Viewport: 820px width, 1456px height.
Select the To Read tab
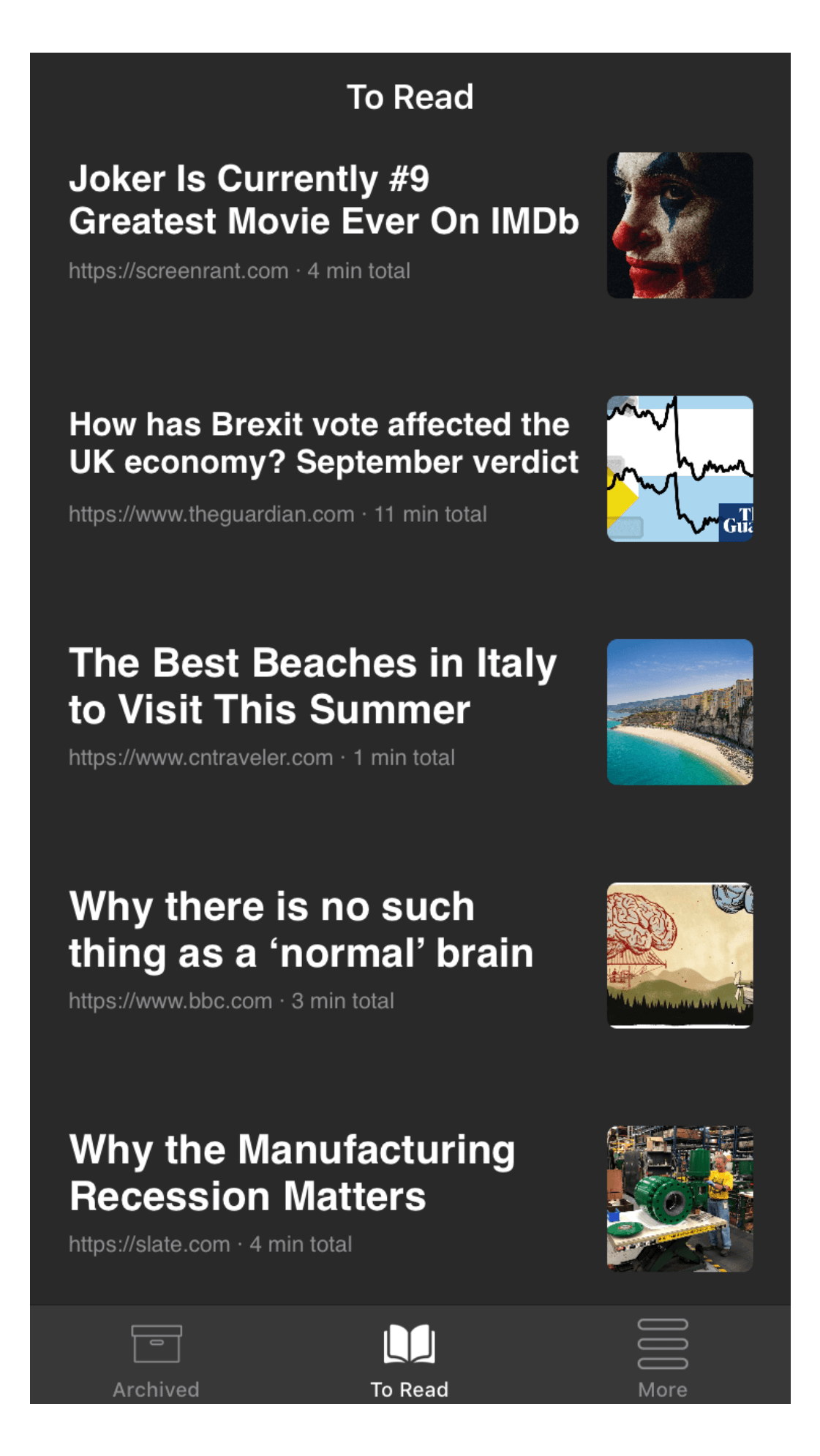[x=410, y=1358]
